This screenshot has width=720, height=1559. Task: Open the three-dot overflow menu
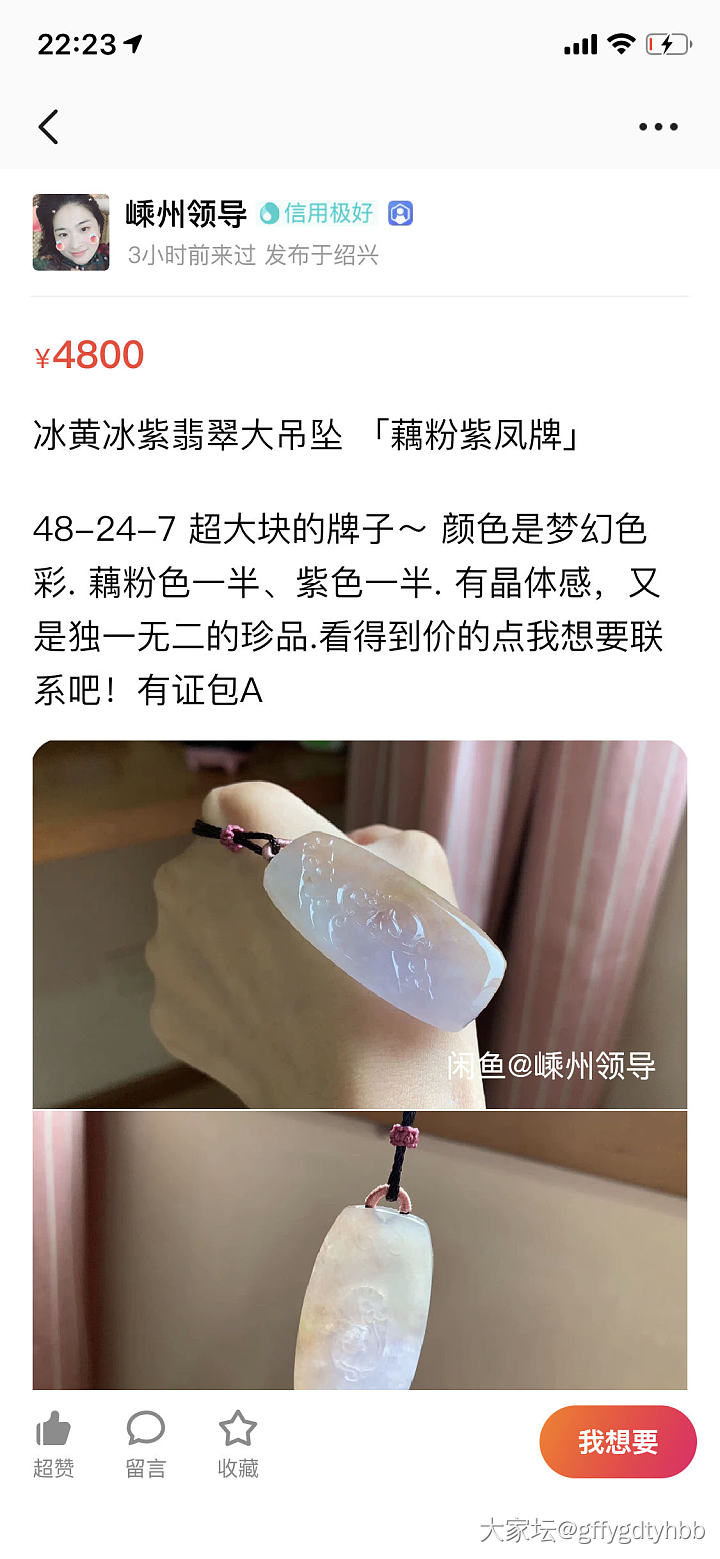[658, 127]
